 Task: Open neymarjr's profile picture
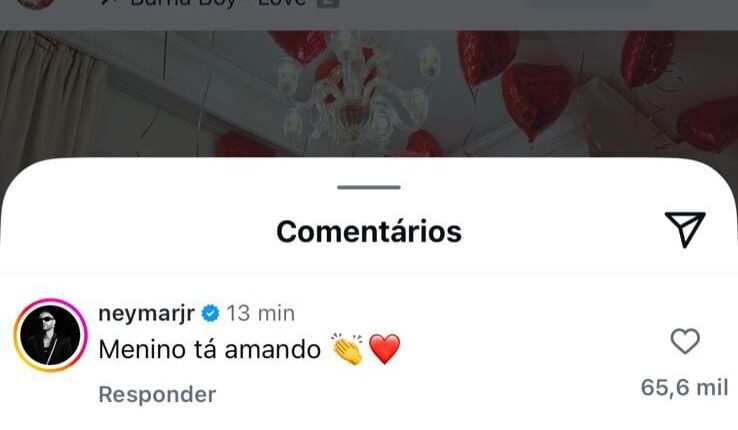click(47, 336)
